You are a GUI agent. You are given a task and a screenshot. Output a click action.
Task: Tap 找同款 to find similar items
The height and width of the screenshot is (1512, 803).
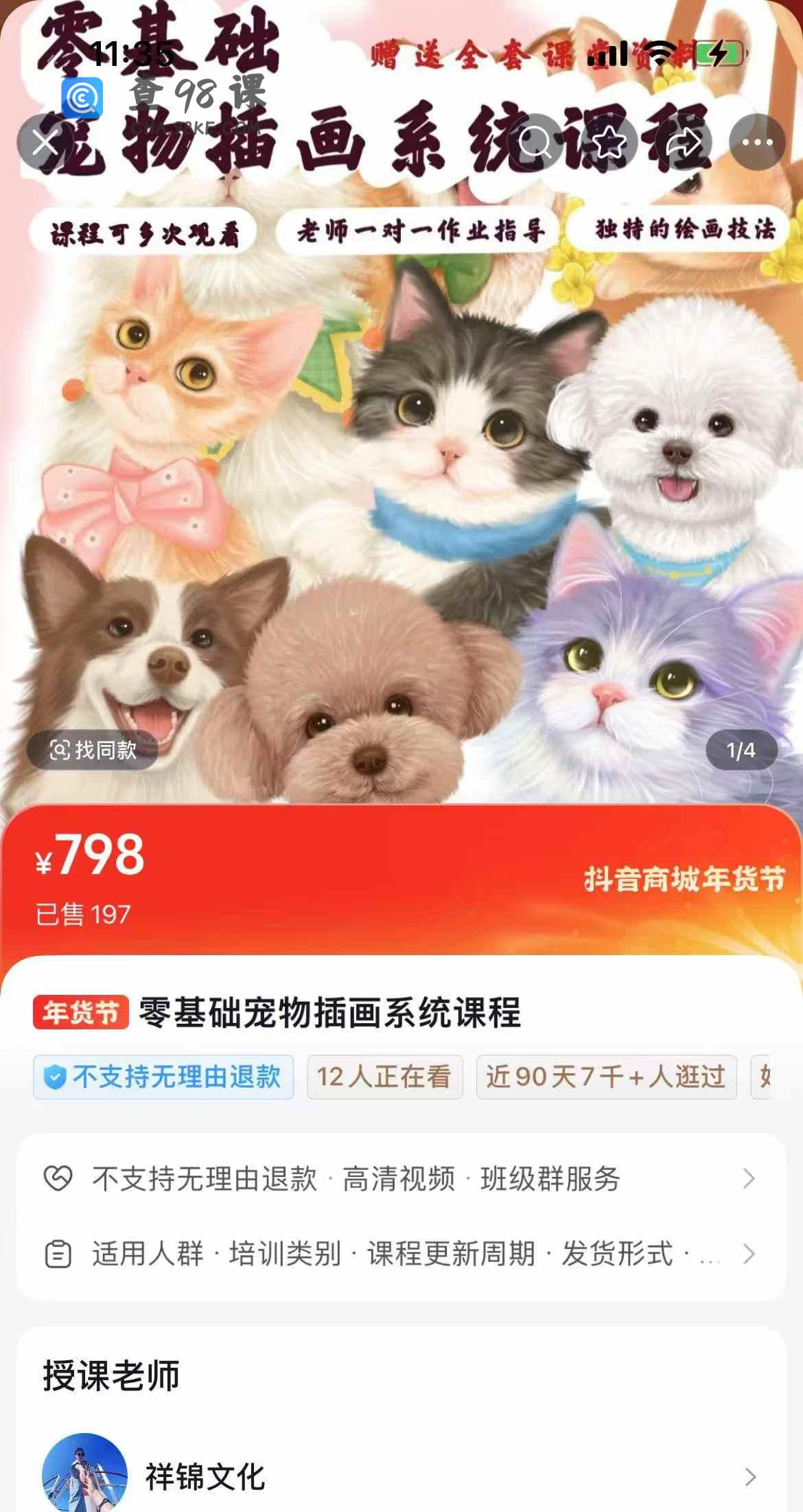click(x=93, y=750)
